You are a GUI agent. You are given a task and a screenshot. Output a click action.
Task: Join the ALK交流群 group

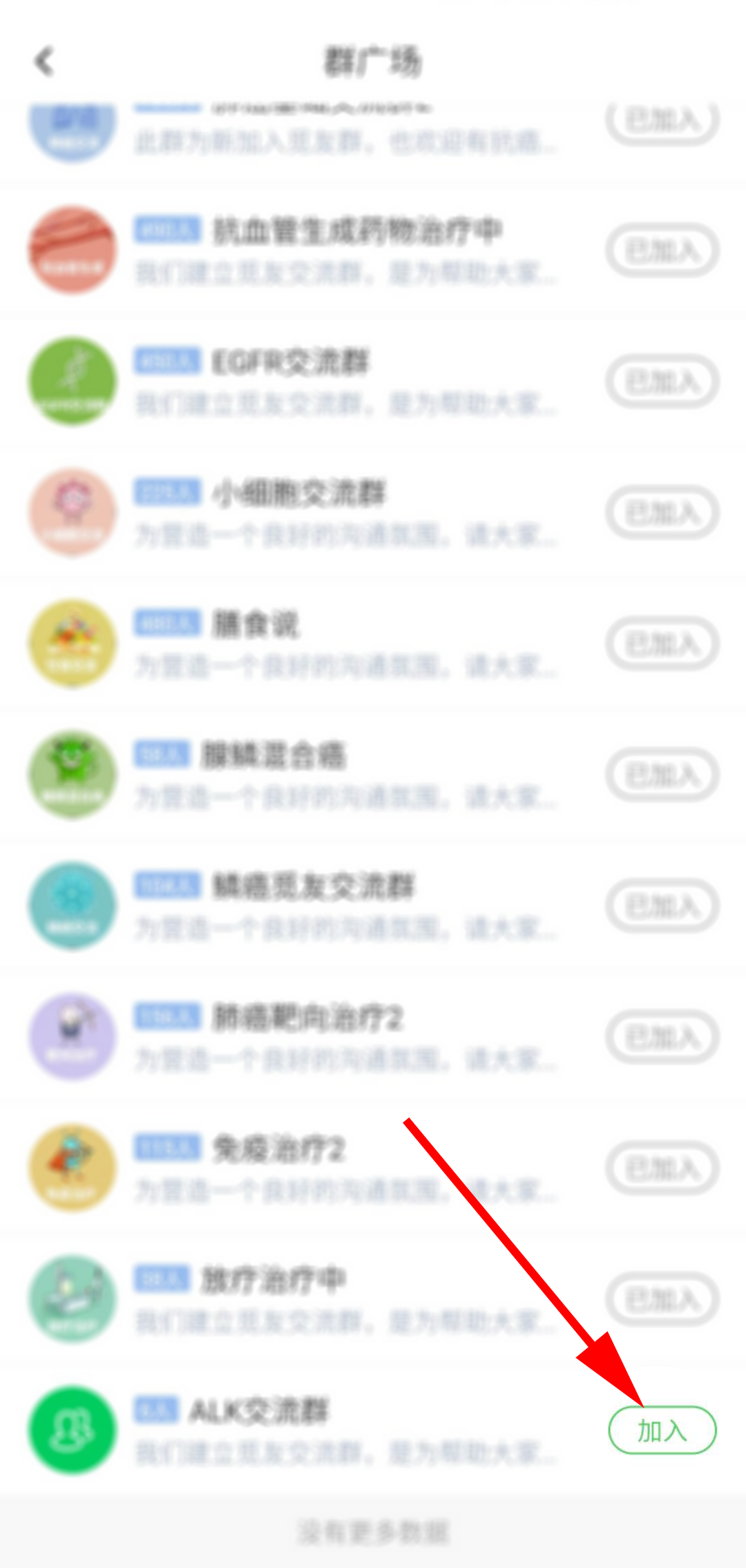[662, 1430]
